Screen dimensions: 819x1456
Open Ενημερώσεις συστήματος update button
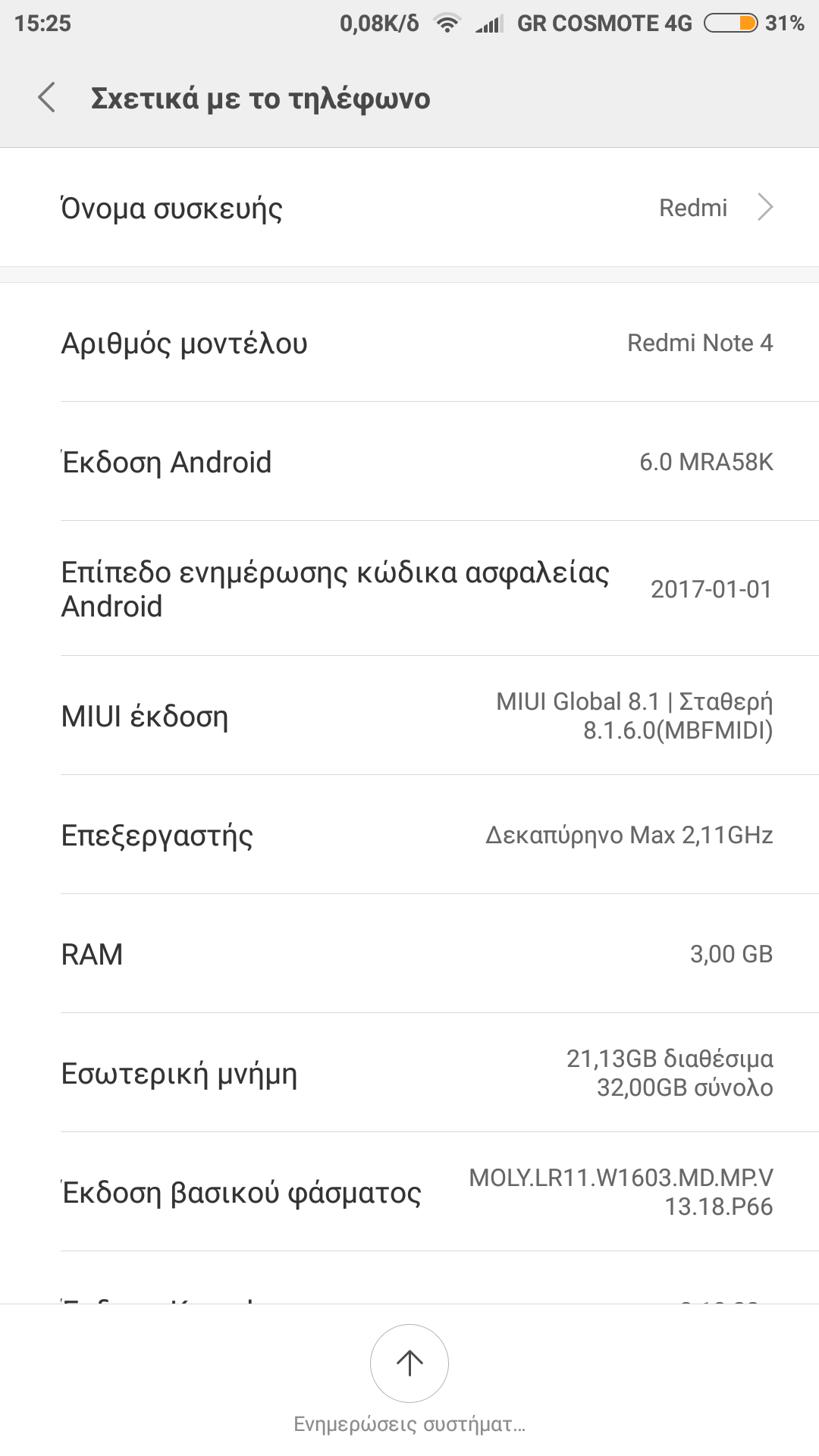point(409,1364)
